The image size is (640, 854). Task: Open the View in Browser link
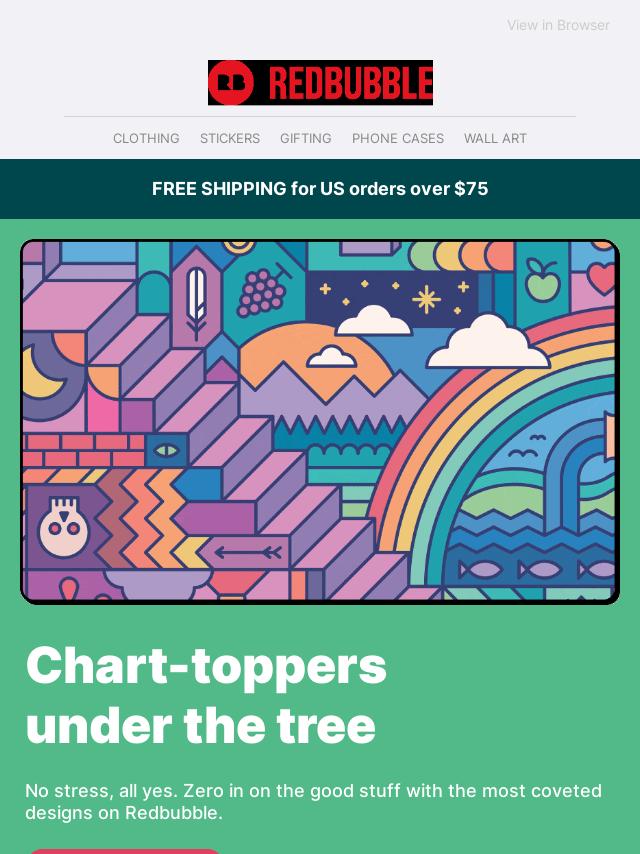coord(557,25)
